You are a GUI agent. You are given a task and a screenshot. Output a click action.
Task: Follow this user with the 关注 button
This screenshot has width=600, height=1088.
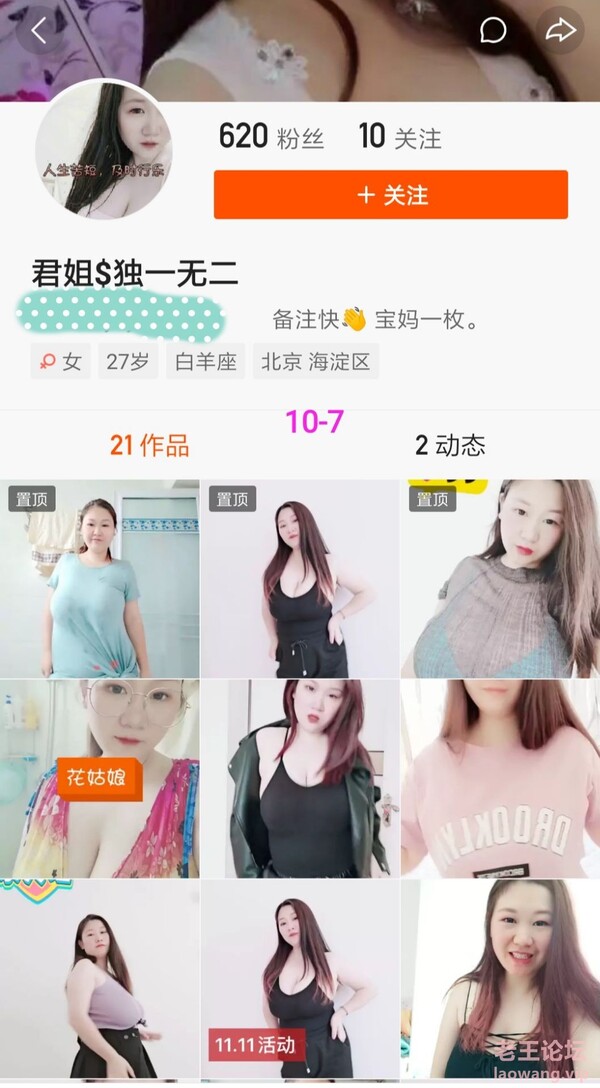coord(391,195)
